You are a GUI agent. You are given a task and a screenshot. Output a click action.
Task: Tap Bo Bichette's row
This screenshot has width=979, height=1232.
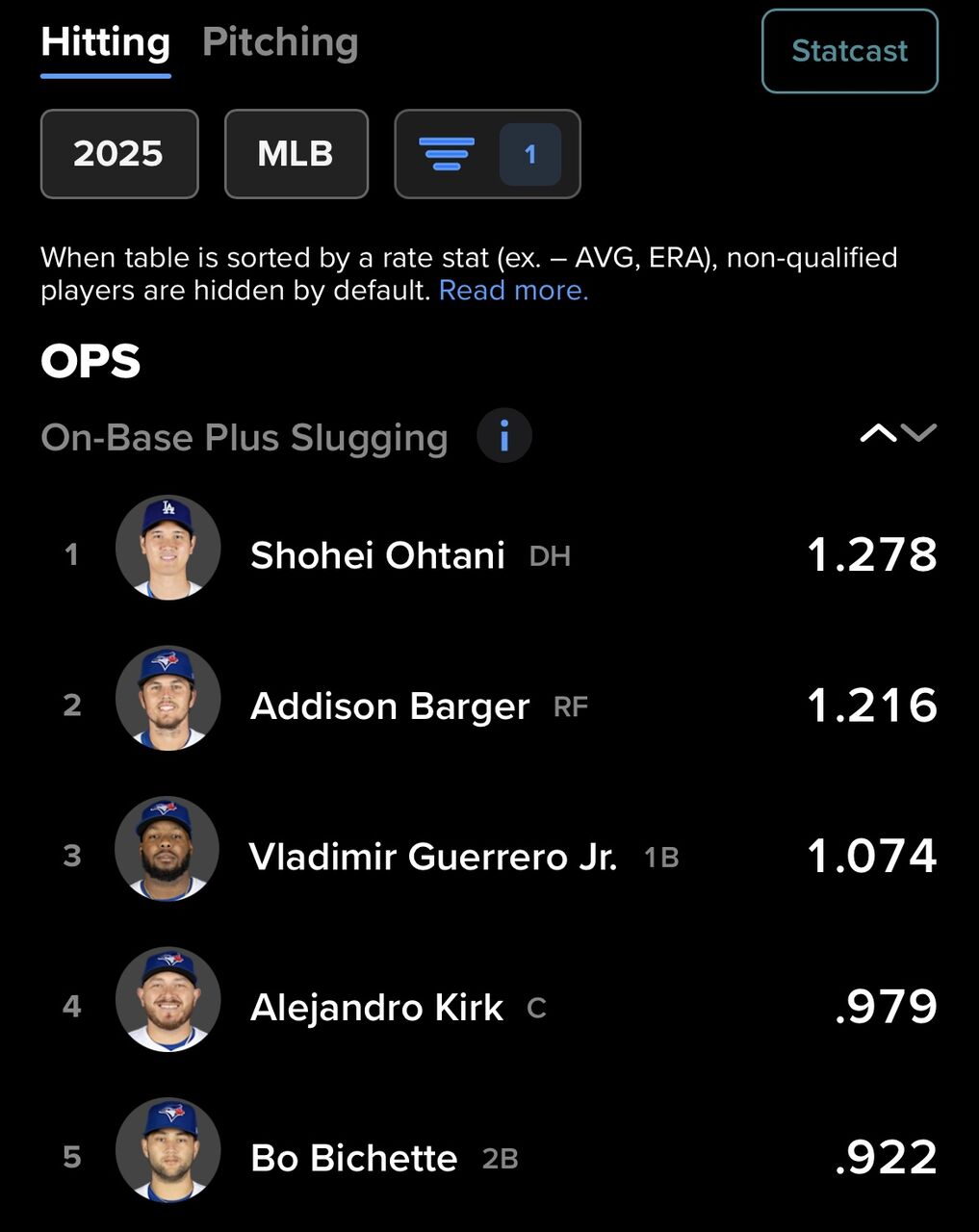(353, 1158)
